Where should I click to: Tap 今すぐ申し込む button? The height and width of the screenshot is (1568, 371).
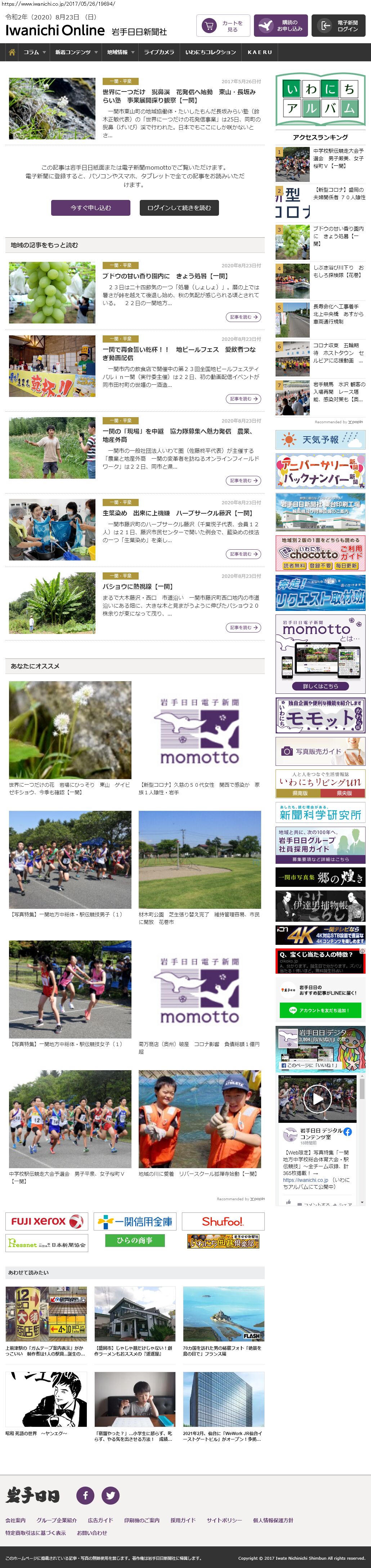tap(91, 207)
